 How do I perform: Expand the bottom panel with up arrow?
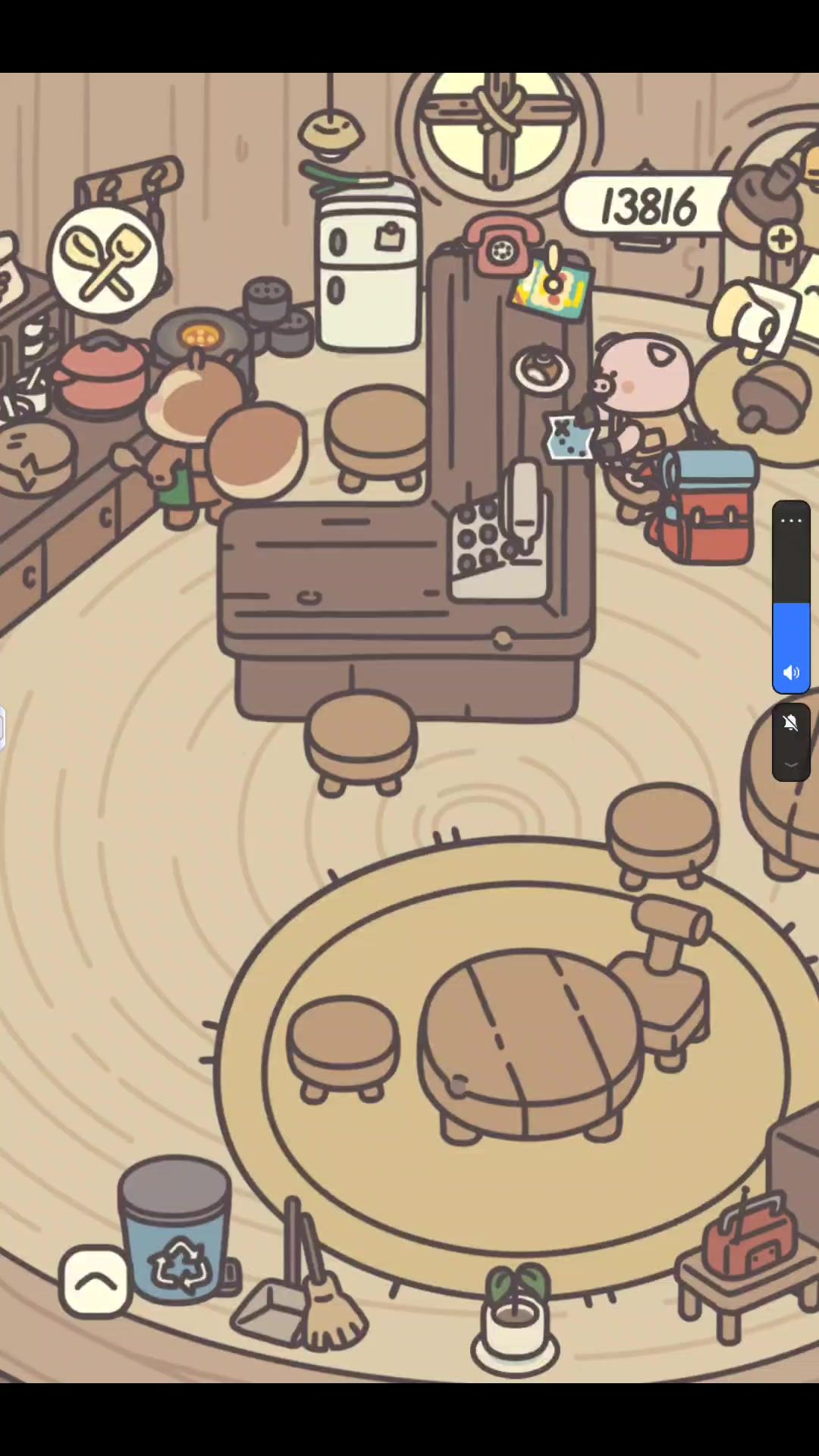[96, 1282]
